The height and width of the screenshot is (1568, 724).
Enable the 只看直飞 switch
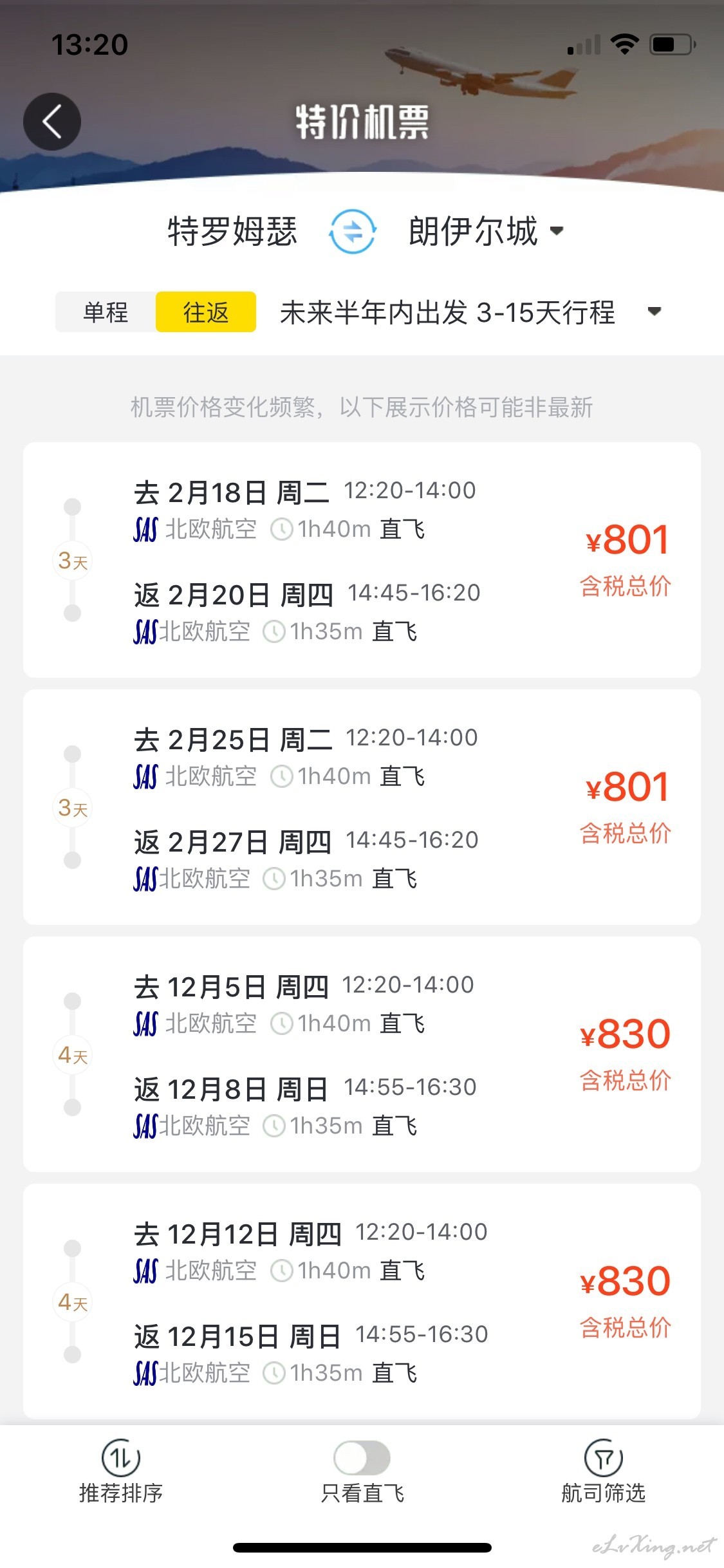pos(362,1458)
